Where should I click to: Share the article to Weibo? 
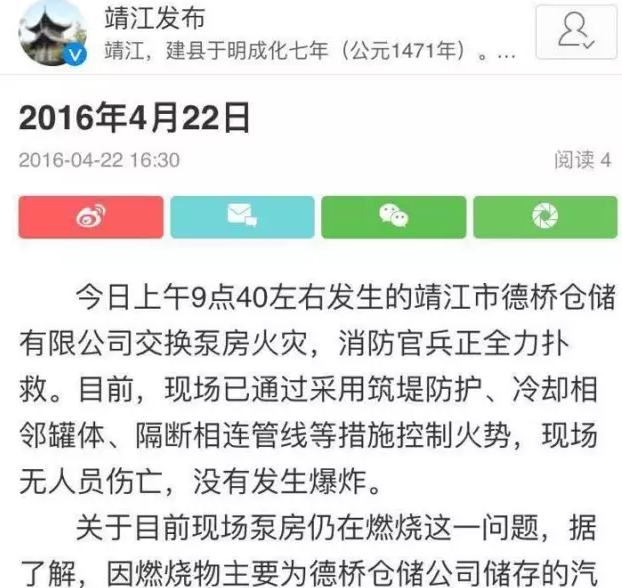pyautogui.click(x=90, y=216)
